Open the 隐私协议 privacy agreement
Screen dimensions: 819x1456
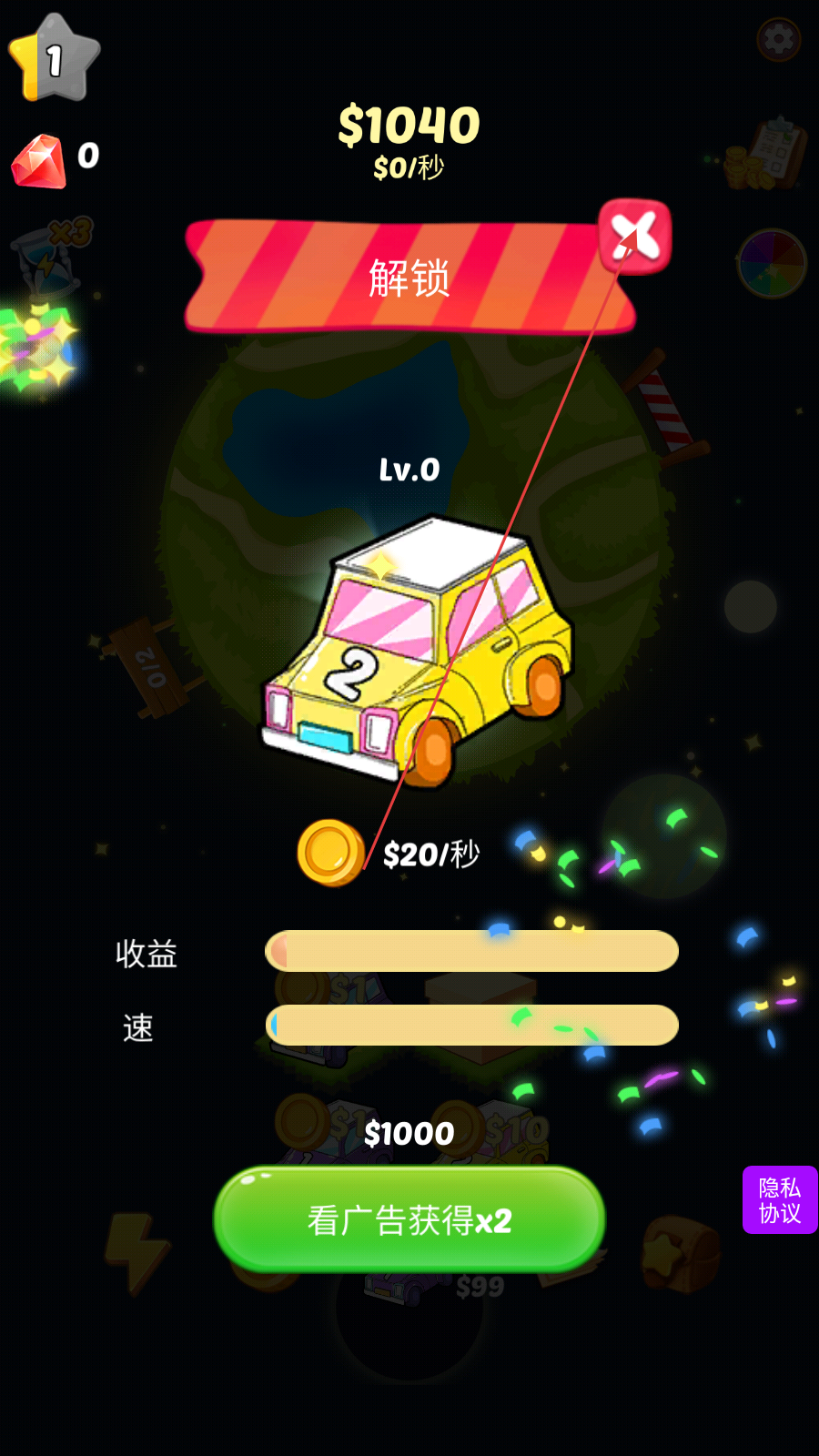pyautogui.click(x=780, y=1200)
